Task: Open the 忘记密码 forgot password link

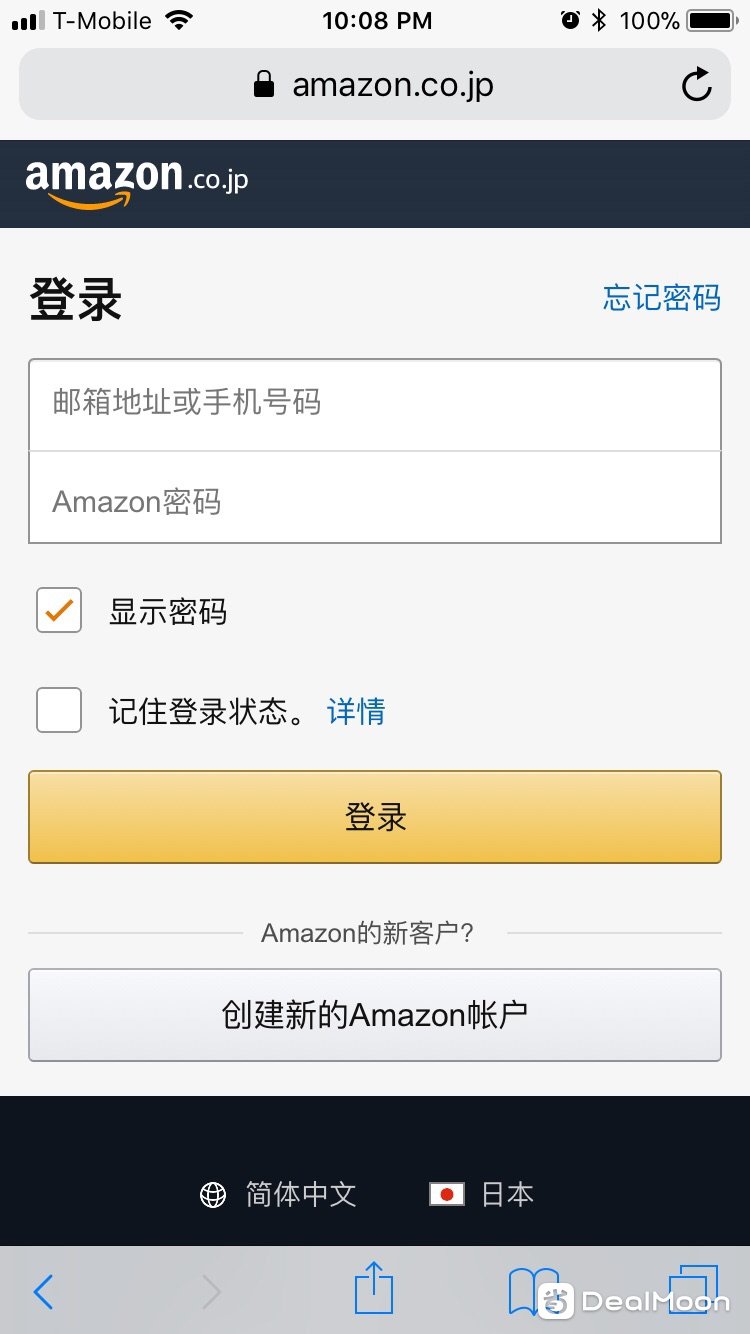Action: [x=661, y=297]
